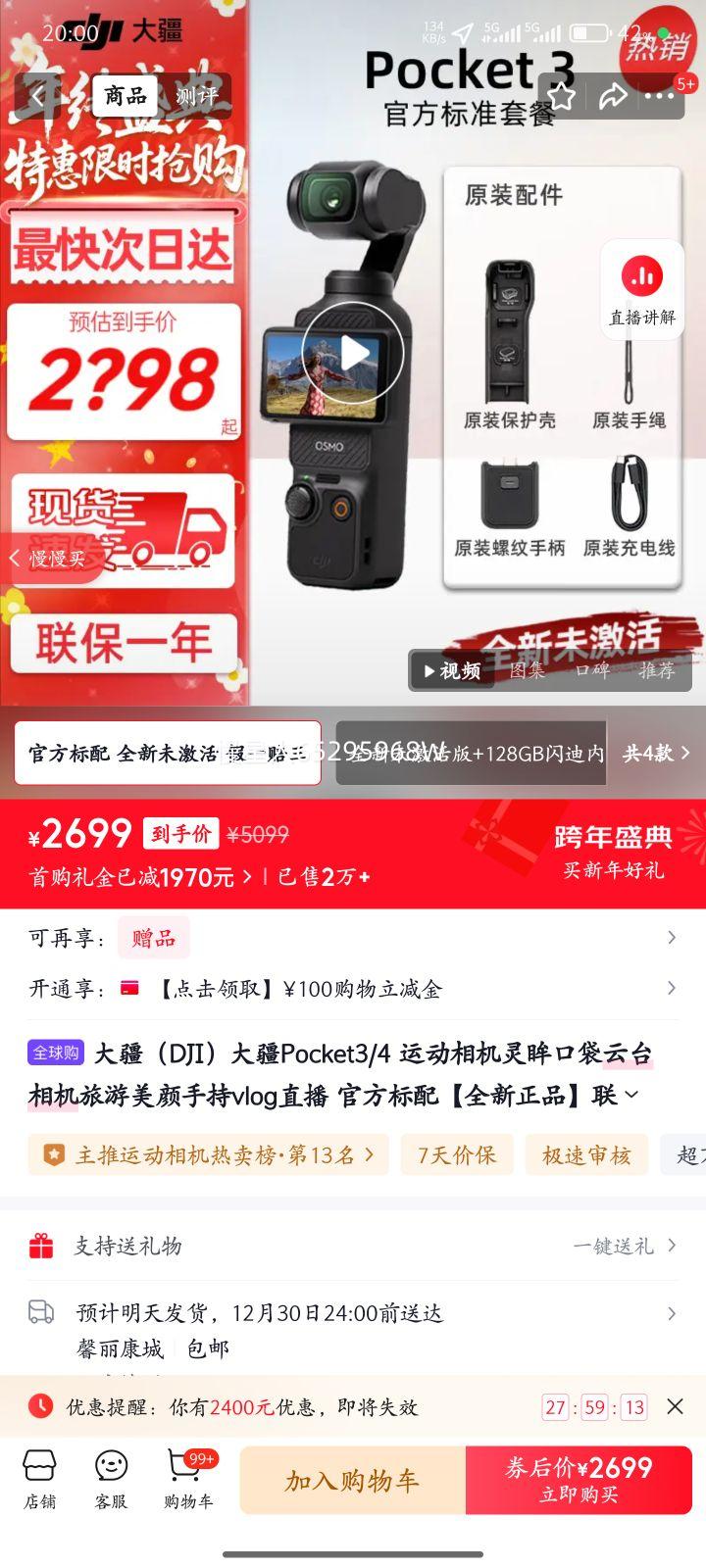This screenshot has width=706, height=1568.
Task: Tap the gift icon beside 支持送礼物
Action: coord(41,1245)
